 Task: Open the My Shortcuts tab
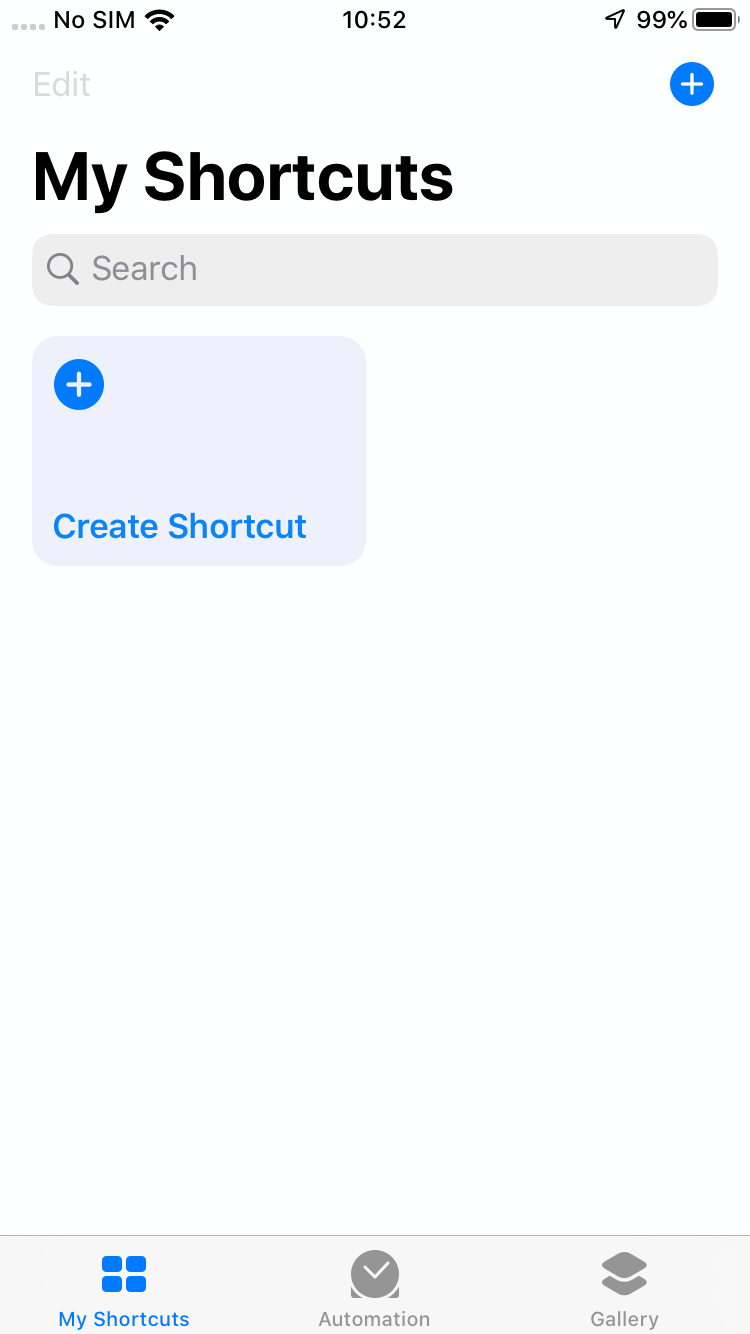pyautogui.click(x=123, y=1288)
